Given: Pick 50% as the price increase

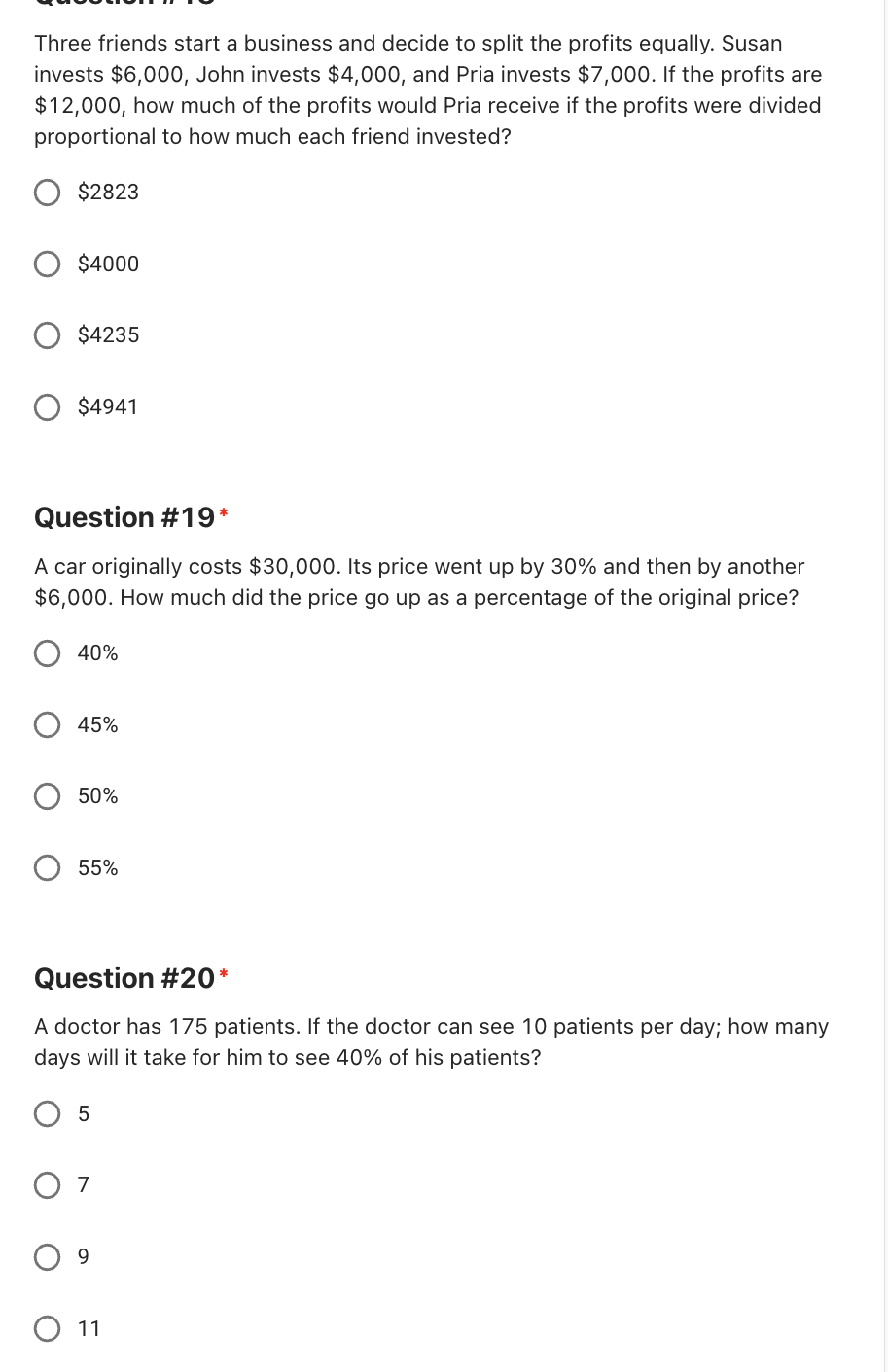Looking at the screenshot, I should point(48,796).
